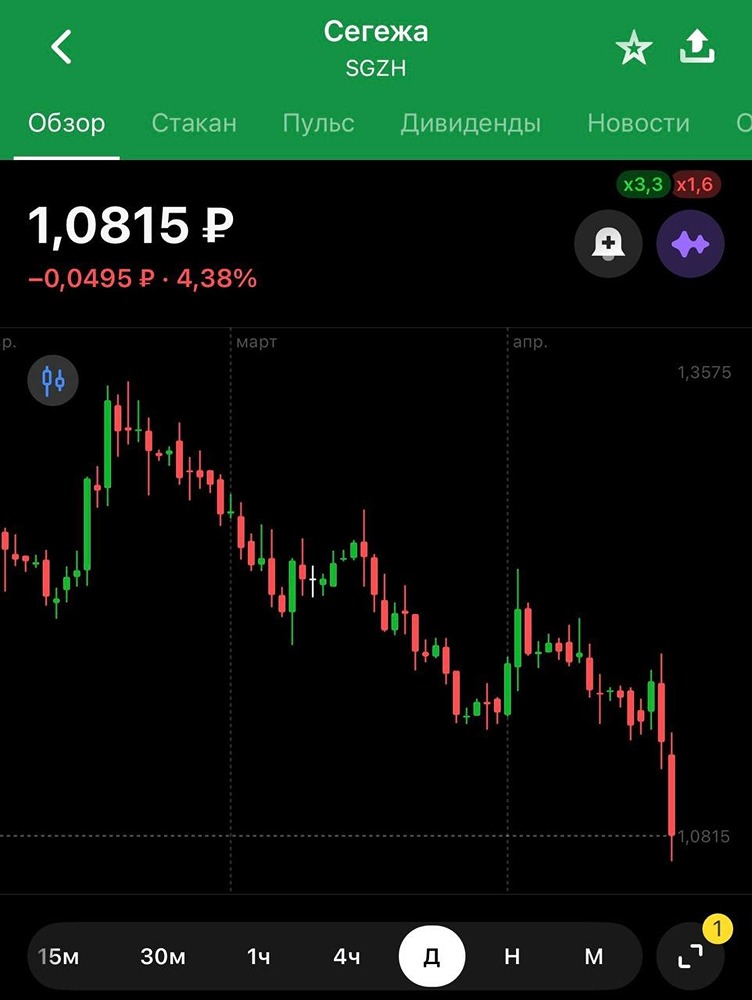This screenshot has height=1000, width=752.
Task: Switch to the weekly Н timeframe
Action: [x=512, y=957]
